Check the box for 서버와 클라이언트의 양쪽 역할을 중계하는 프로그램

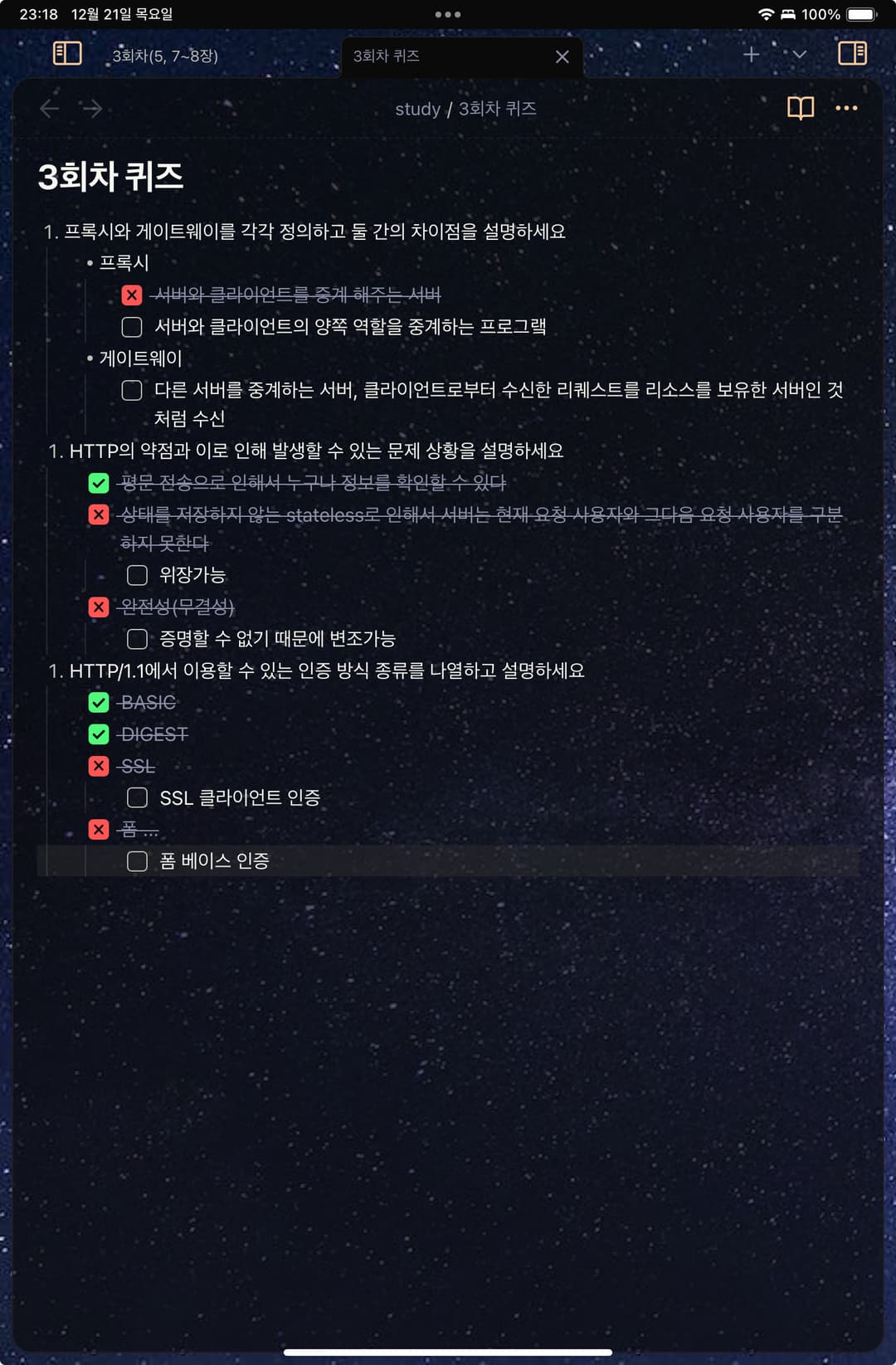pyautogui.click(x=132, y=327)
